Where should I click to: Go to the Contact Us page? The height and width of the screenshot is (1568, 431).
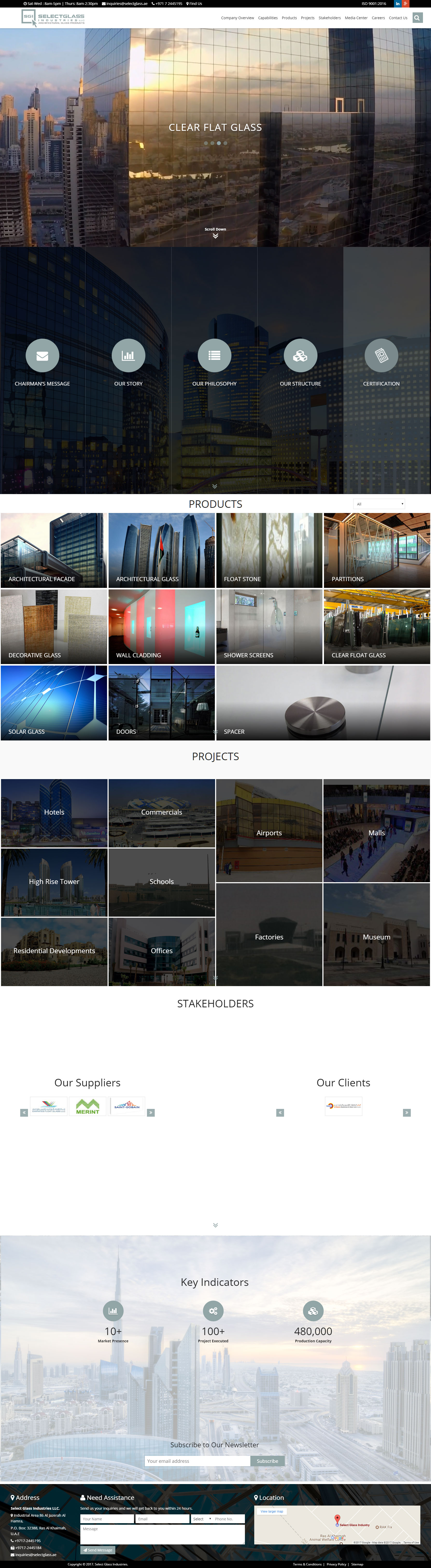point(398,18)
